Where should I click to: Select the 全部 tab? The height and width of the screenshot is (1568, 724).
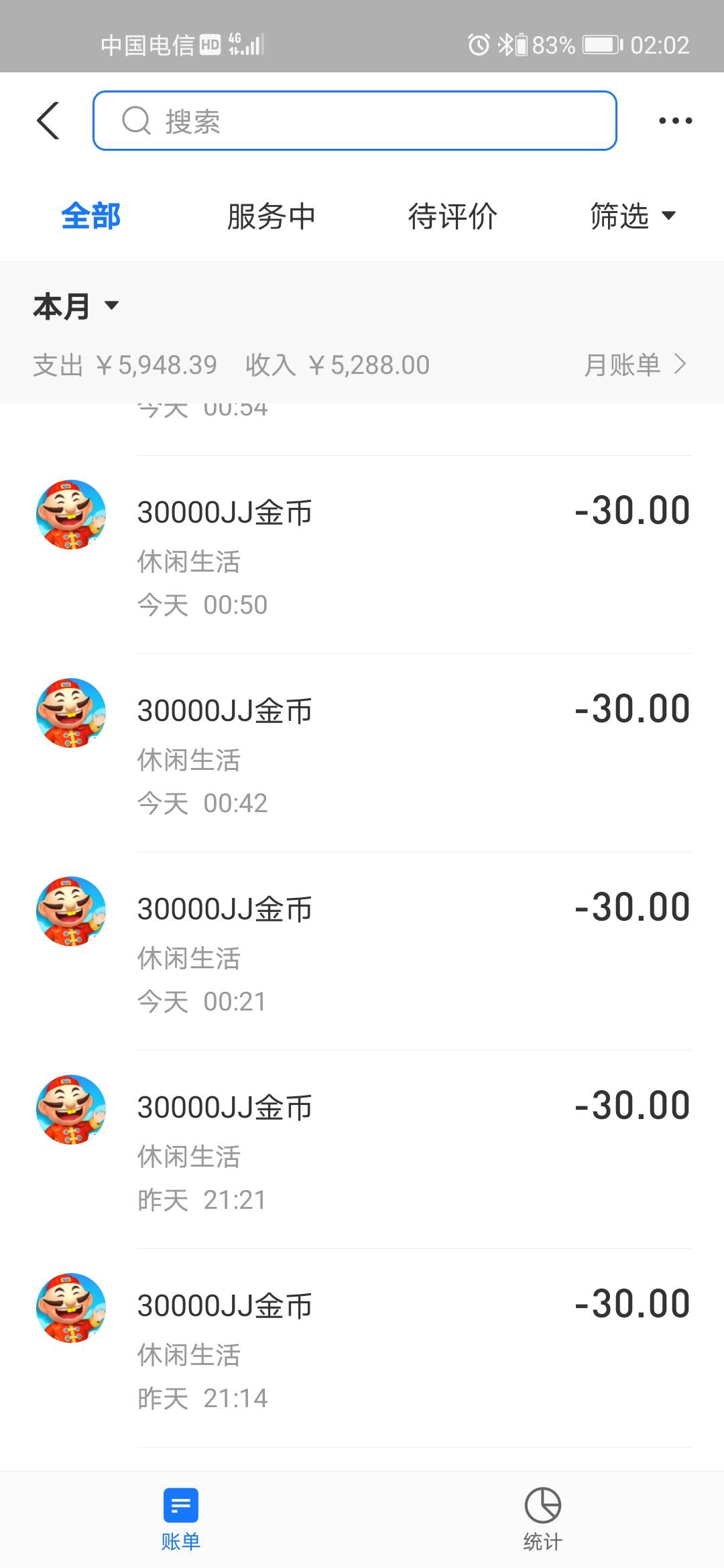[x=91, y=216]
